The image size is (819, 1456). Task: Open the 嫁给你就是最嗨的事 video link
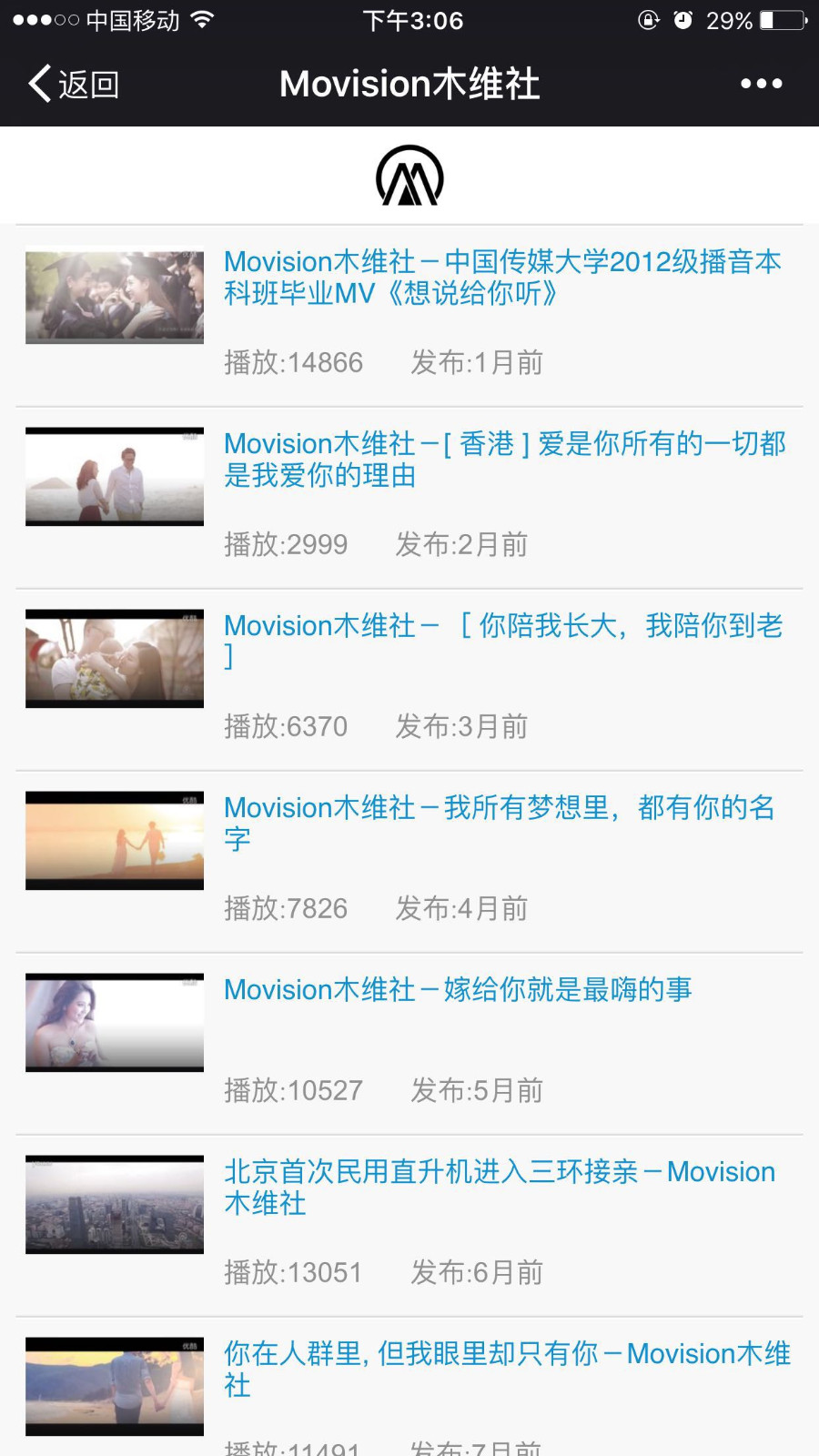(458, 990)
